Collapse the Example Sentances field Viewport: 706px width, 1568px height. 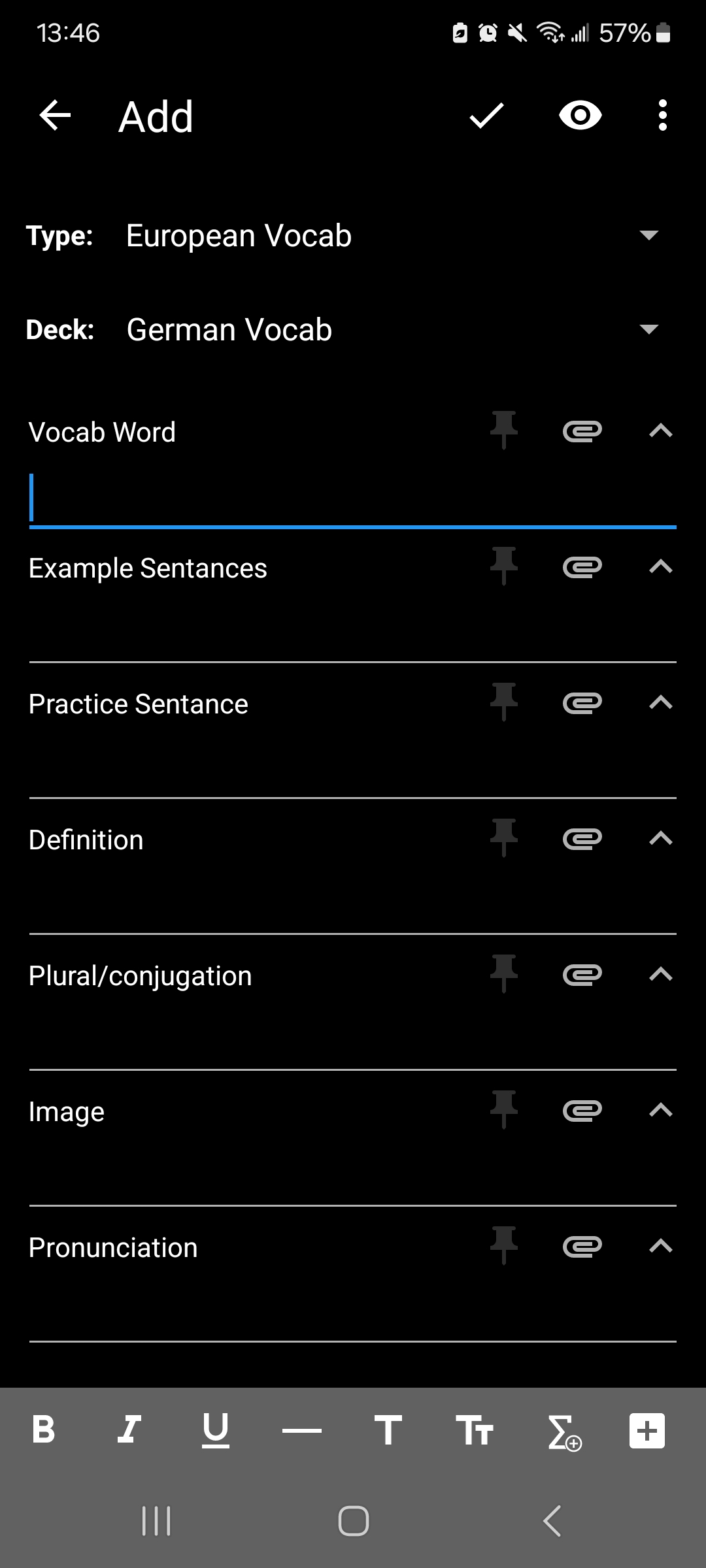[x=662, y=567]
